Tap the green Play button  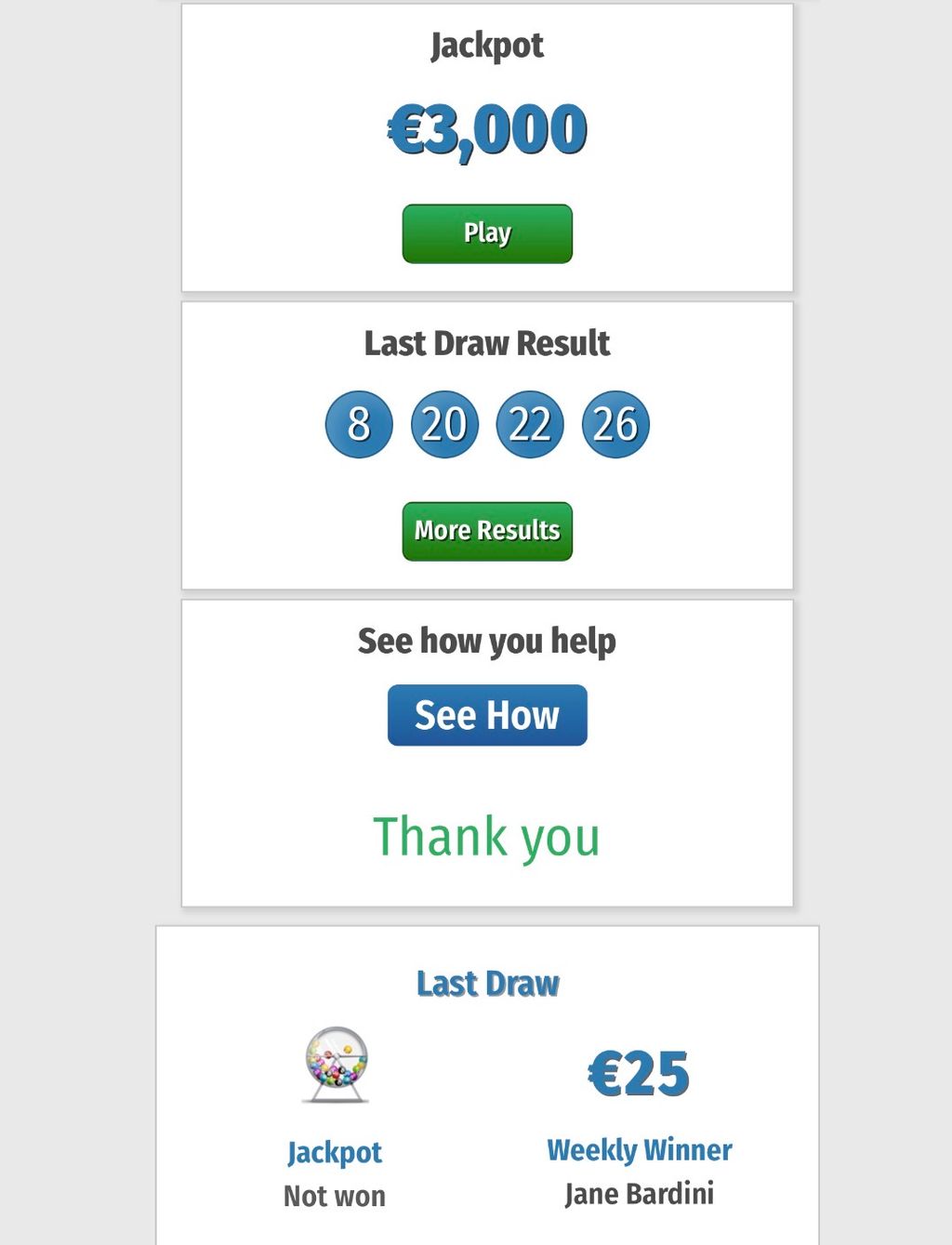tap(486, 233)
